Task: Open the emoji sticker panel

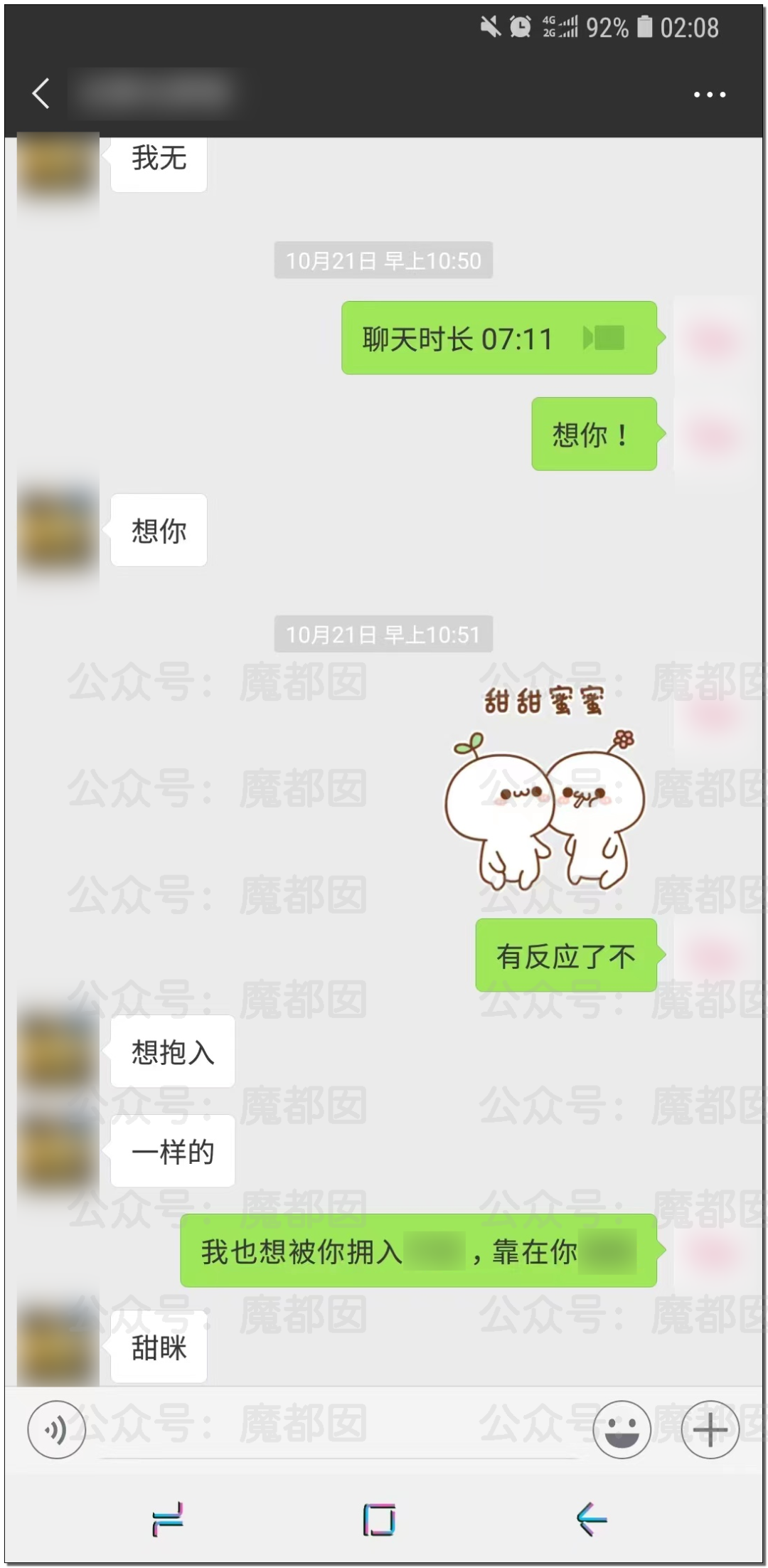Action: [x=622, y=1429]
